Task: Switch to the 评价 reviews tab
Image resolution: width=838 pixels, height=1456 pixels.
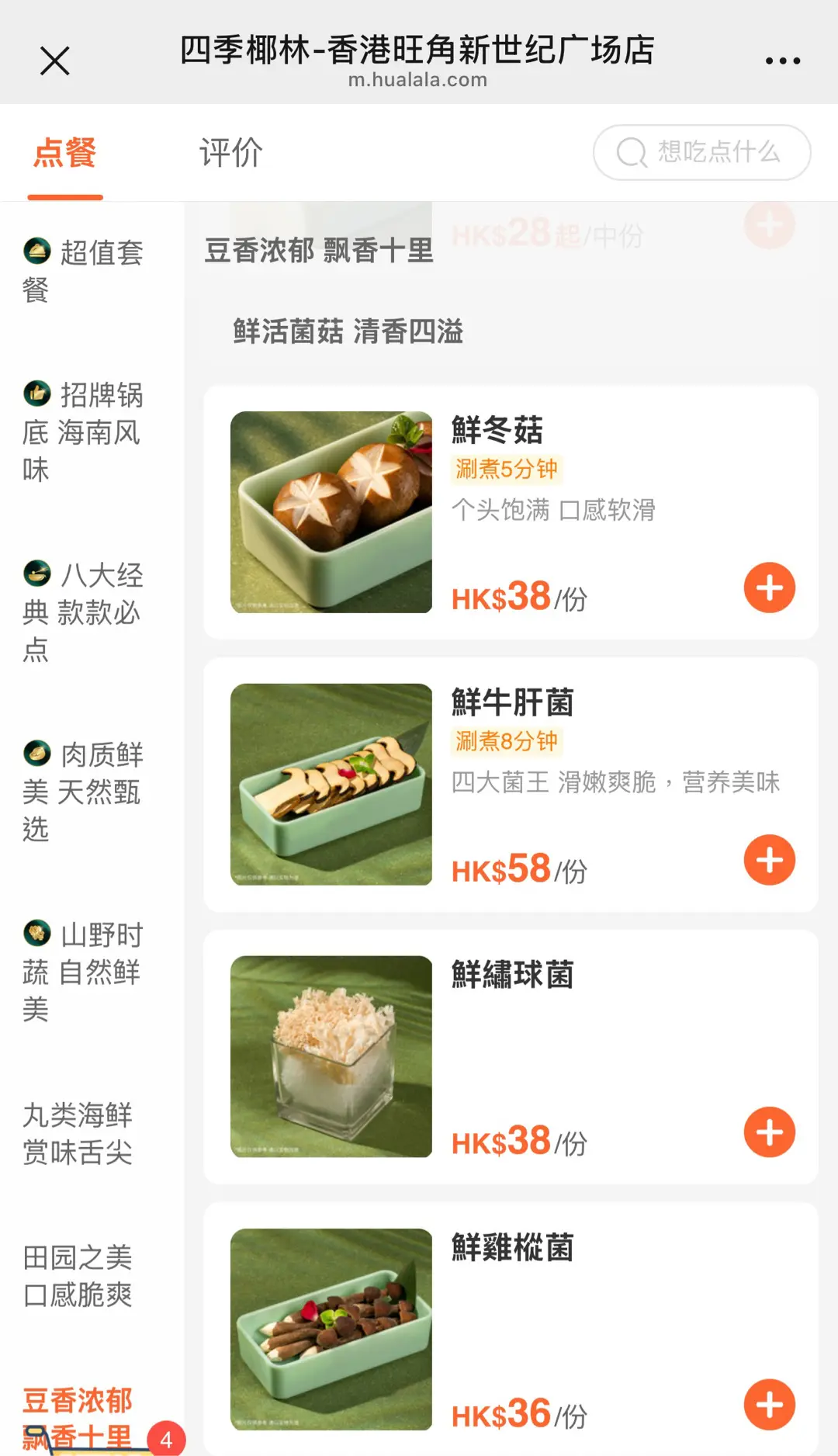Action: point(230,152)
